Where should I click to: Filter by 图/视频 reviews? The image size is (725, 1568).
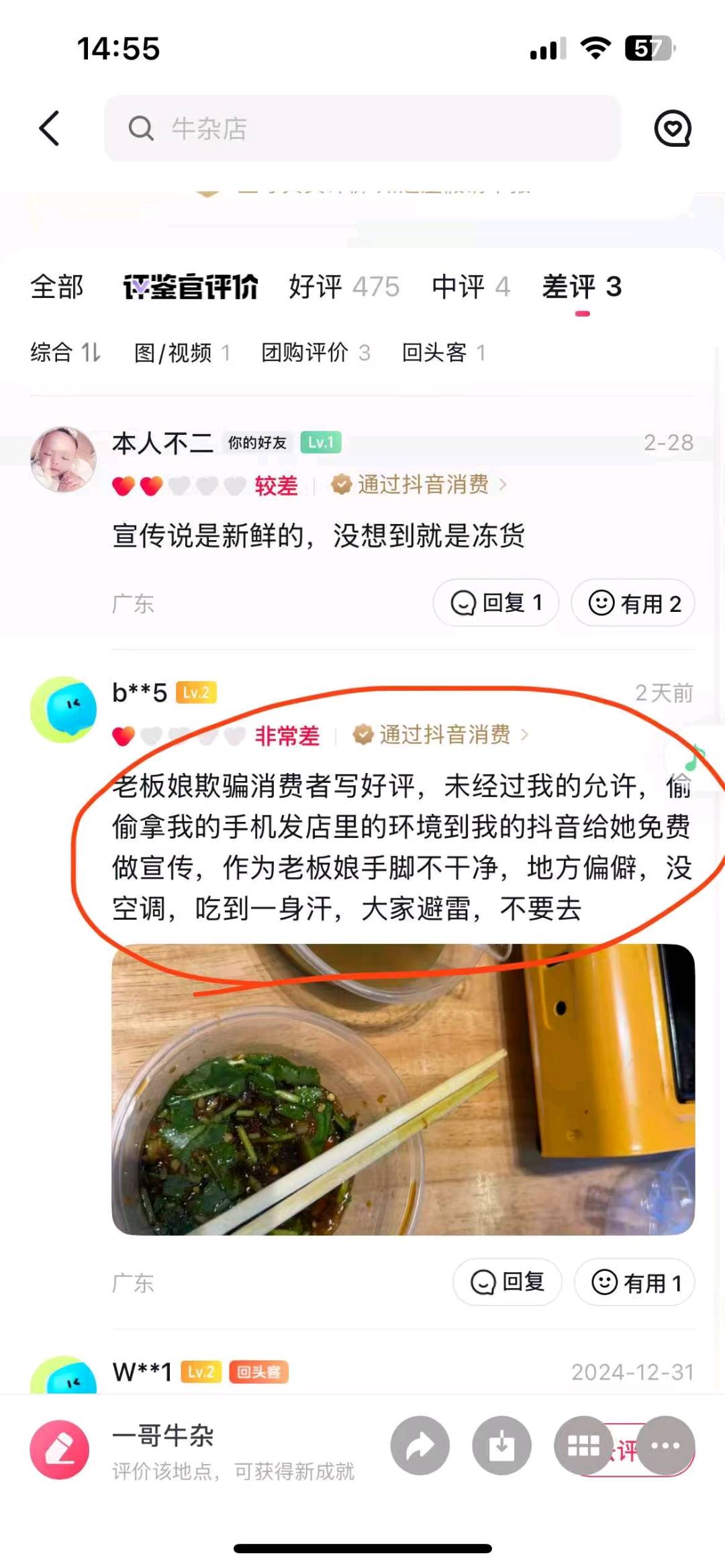pyautogui.click(x=181, y=352)
